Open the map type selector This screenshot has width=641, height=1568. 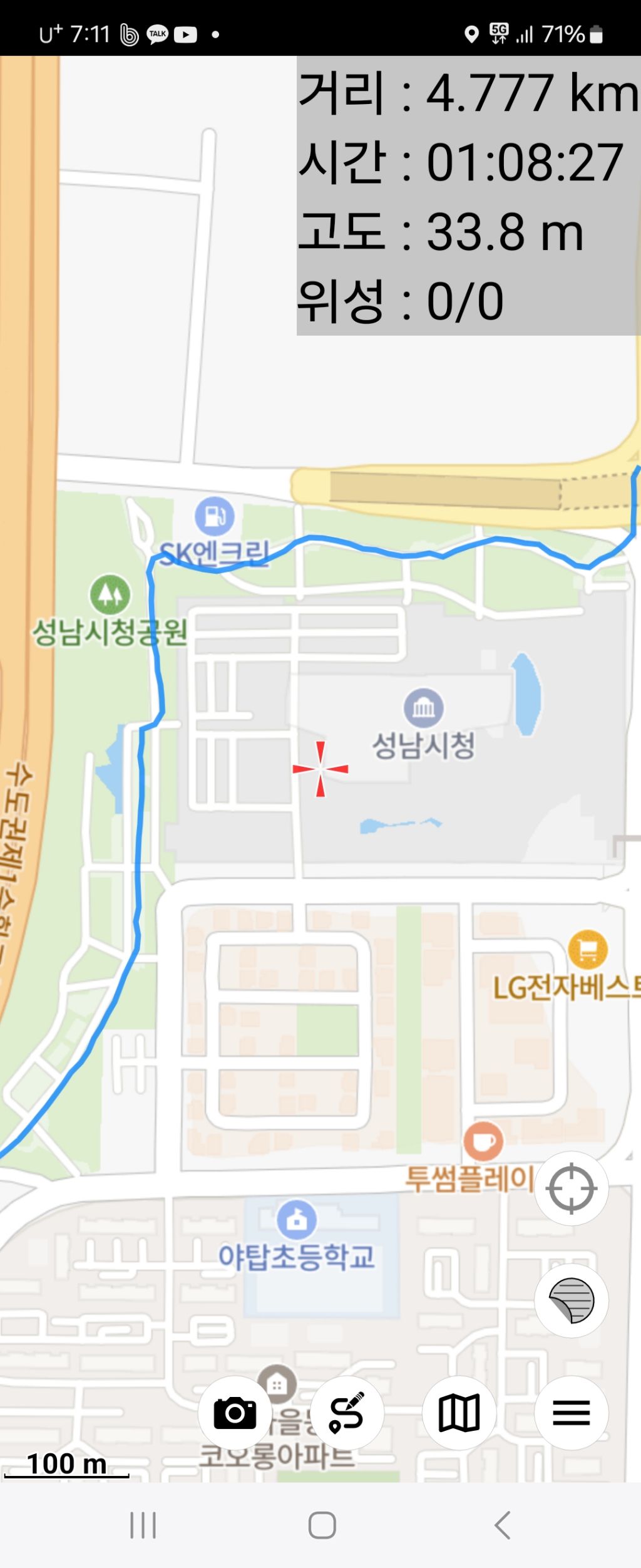click(x=459, y=1413)
